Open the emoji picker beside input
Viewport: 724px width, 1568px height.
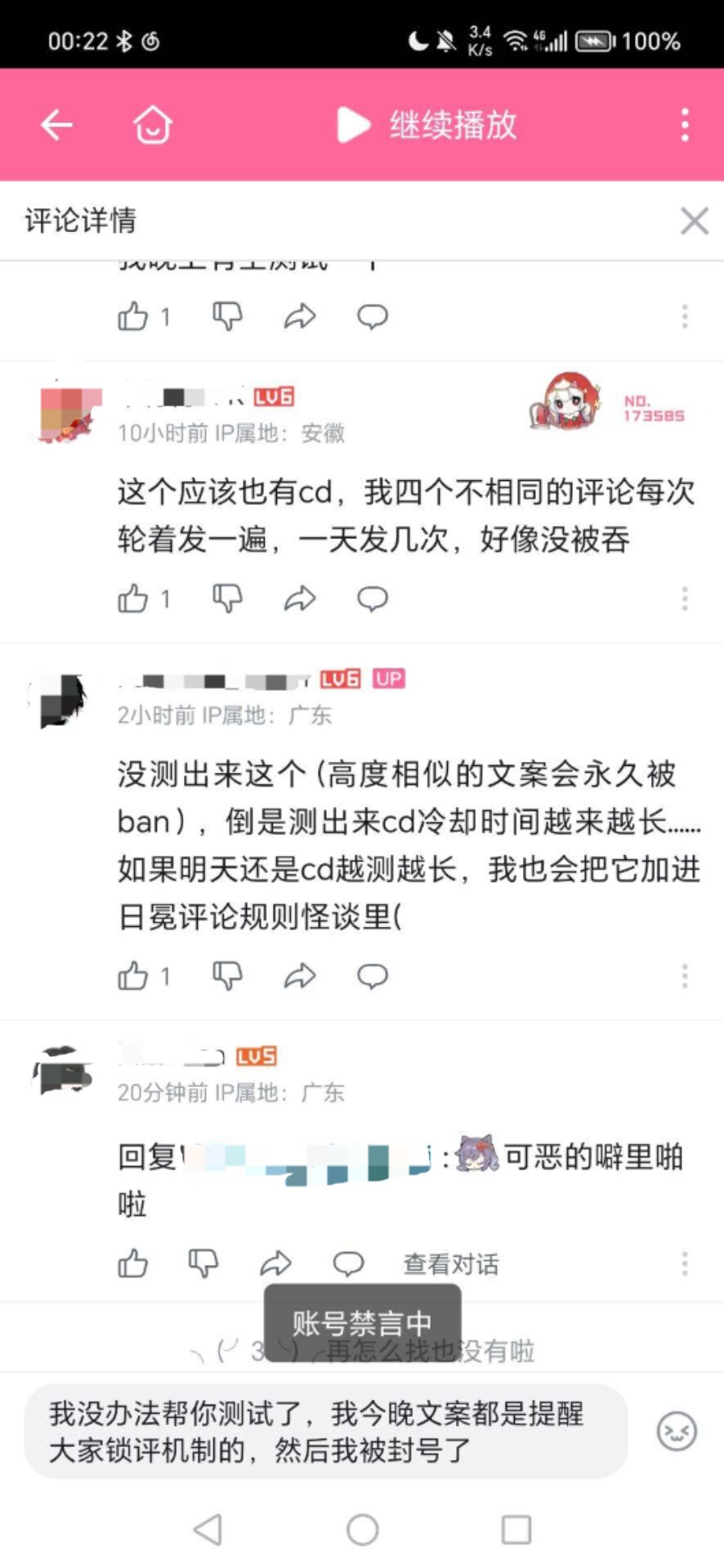(x=677, y=1431)
